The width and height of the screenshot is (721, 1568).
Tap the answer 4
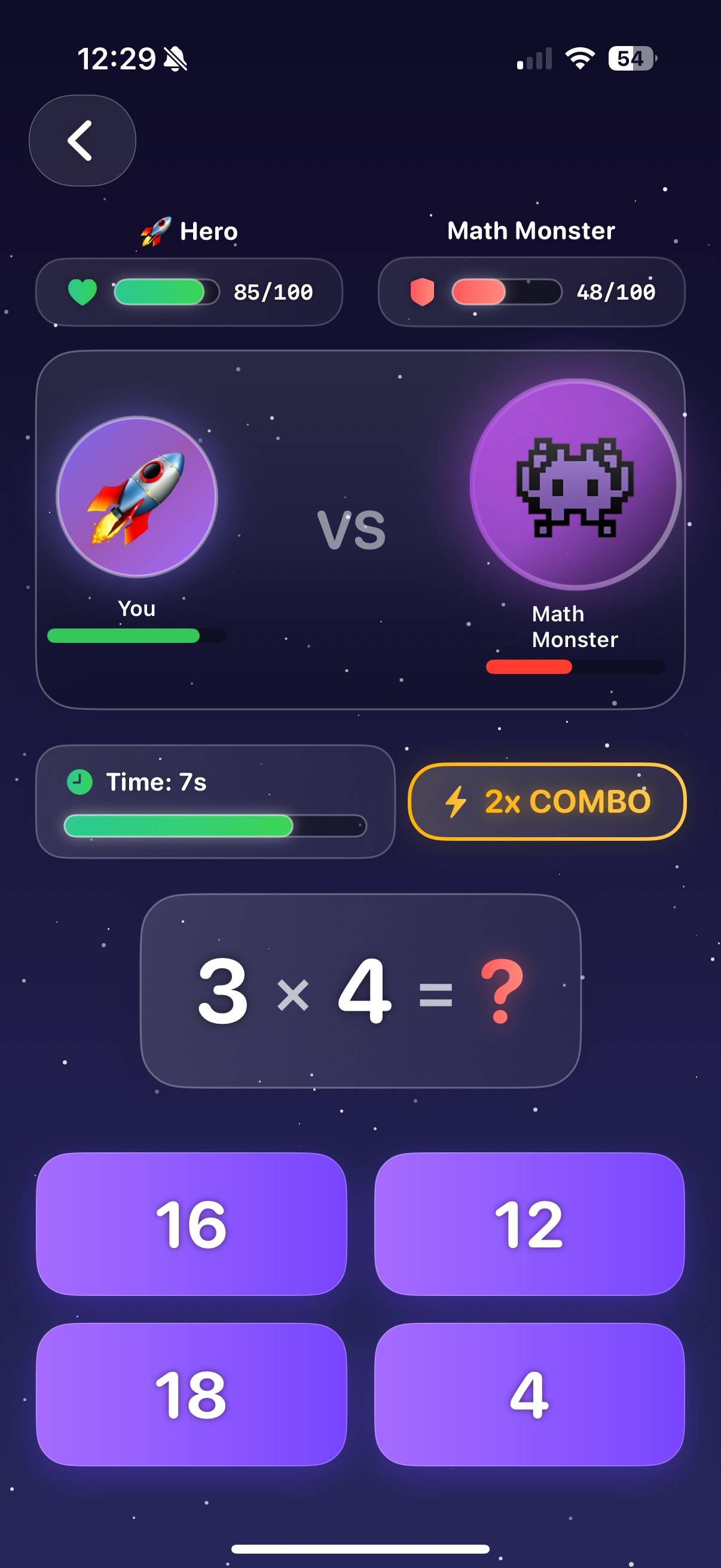tap(529, 1394)
